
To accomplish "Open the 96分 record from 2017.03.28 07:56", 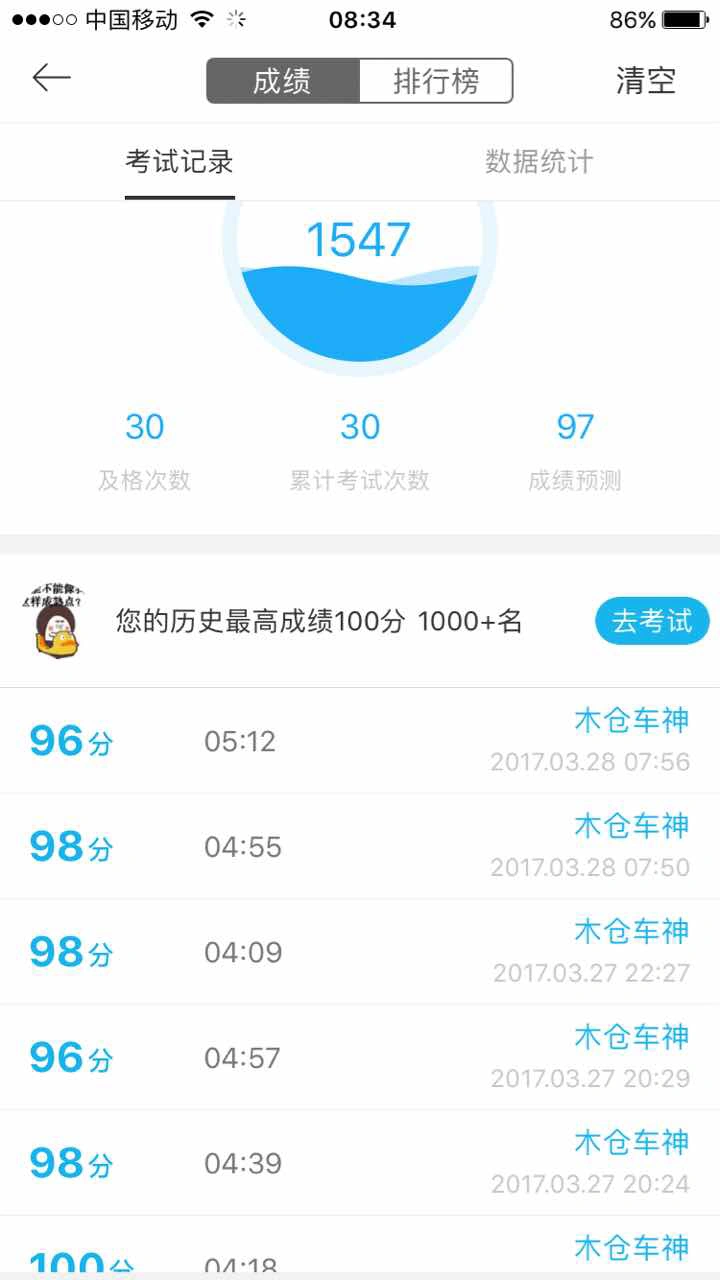I will coord(360,741).
